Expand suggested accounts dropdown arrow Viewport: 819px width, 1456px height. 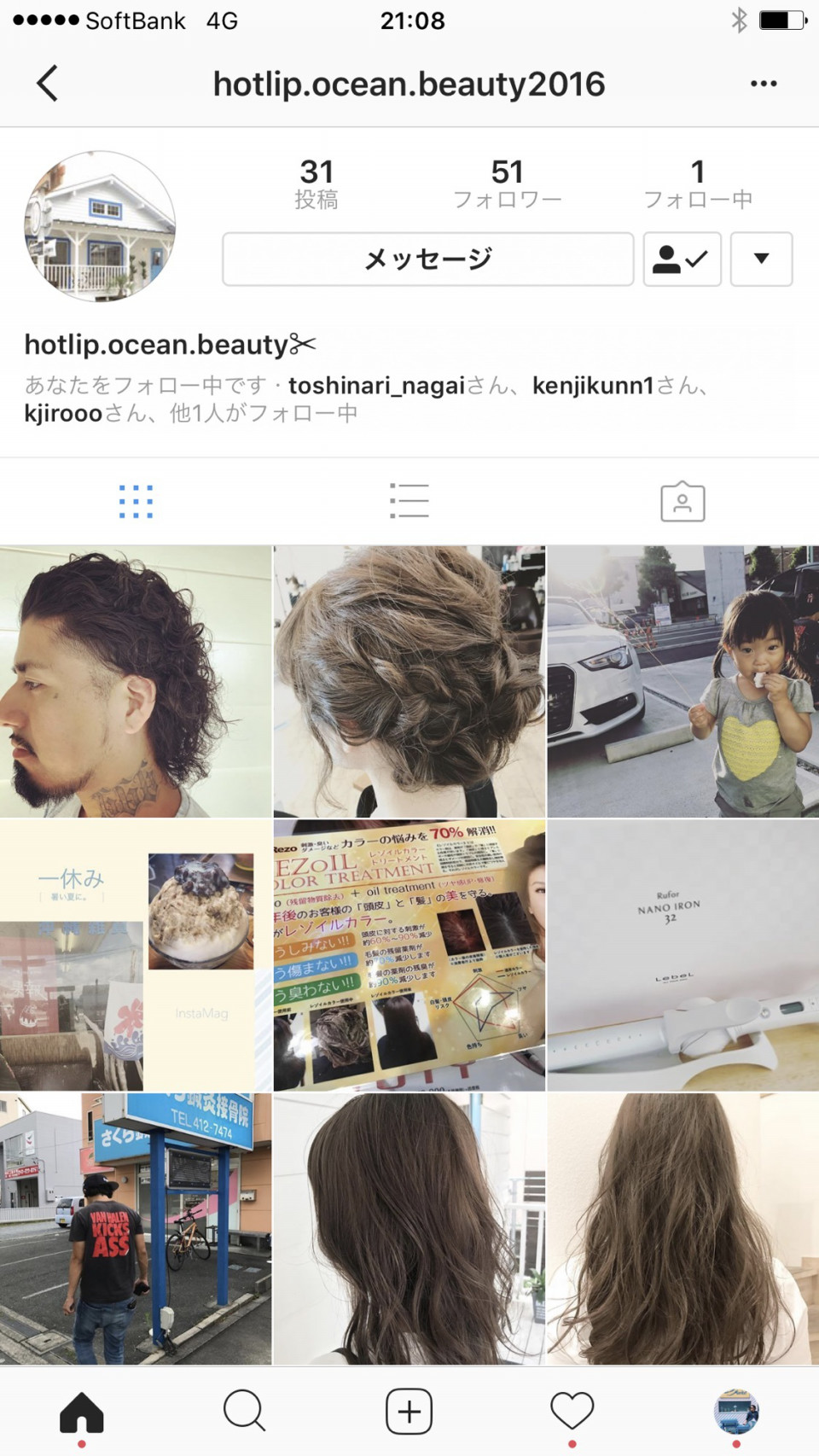point(761,259)
